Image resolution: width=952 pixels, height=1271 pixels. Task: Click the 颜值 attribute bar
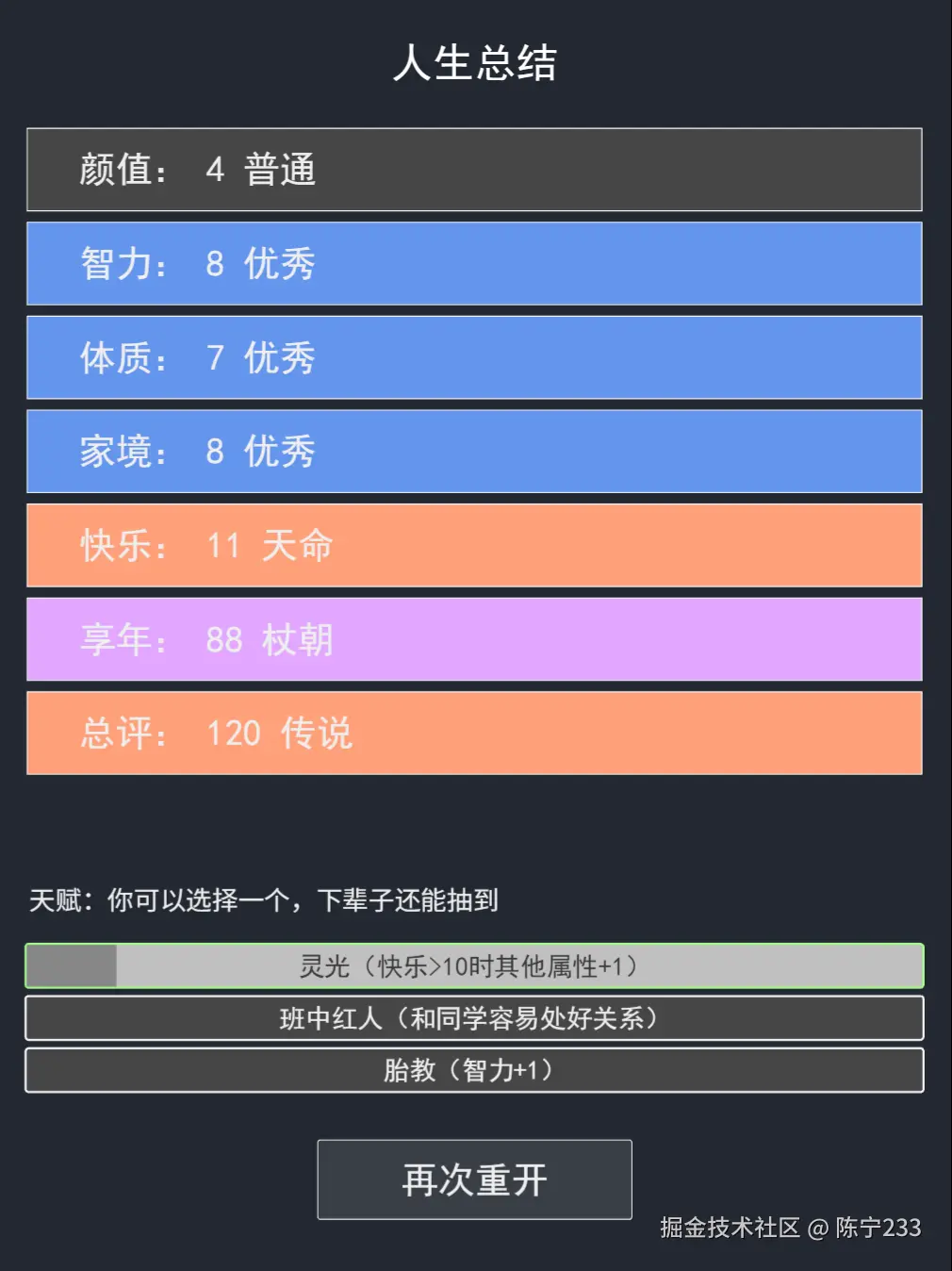[x=475, y=170]
